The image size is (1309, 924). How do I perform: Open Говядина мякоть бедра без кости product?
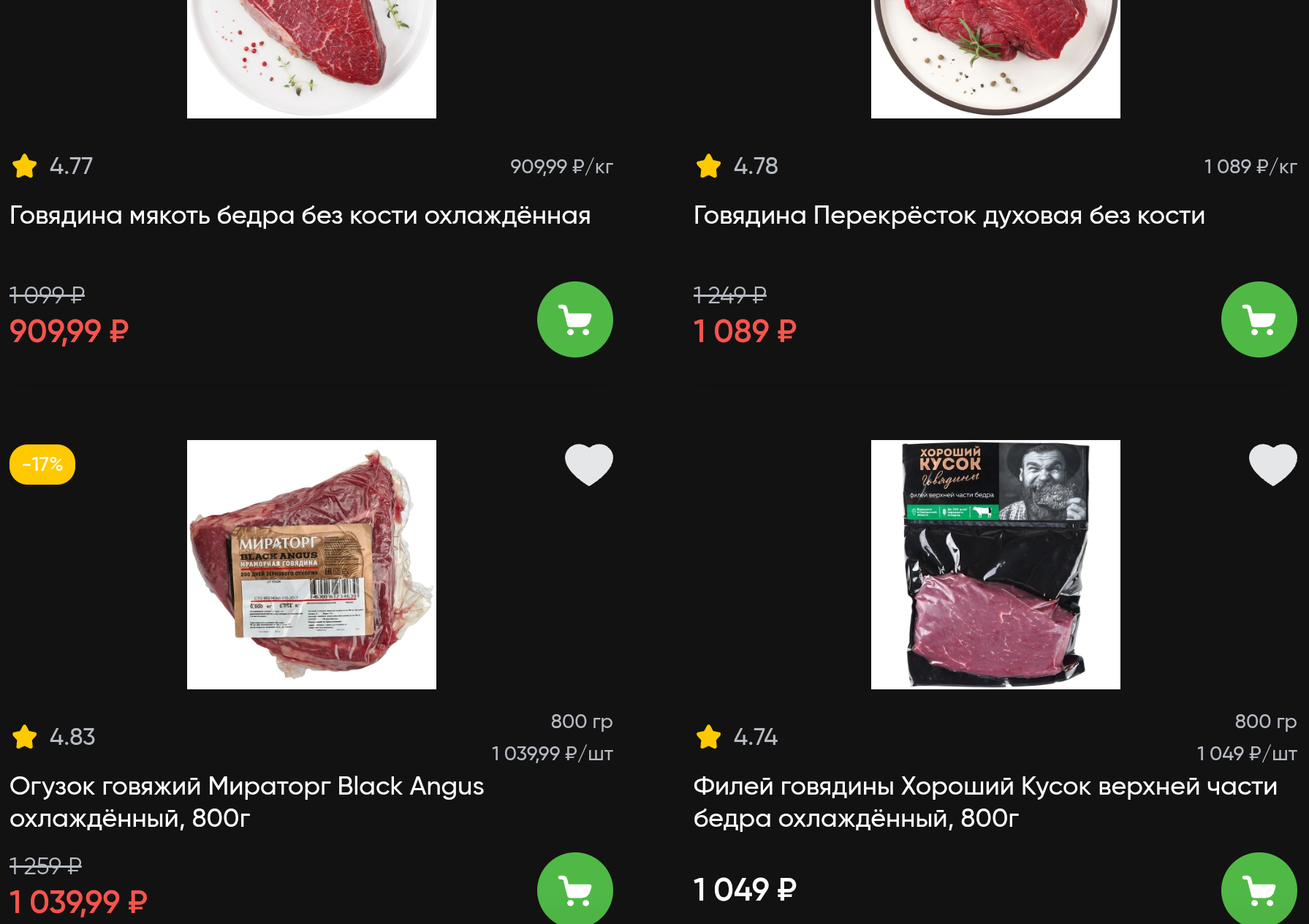pyautogui.click(x=300, y=216)
